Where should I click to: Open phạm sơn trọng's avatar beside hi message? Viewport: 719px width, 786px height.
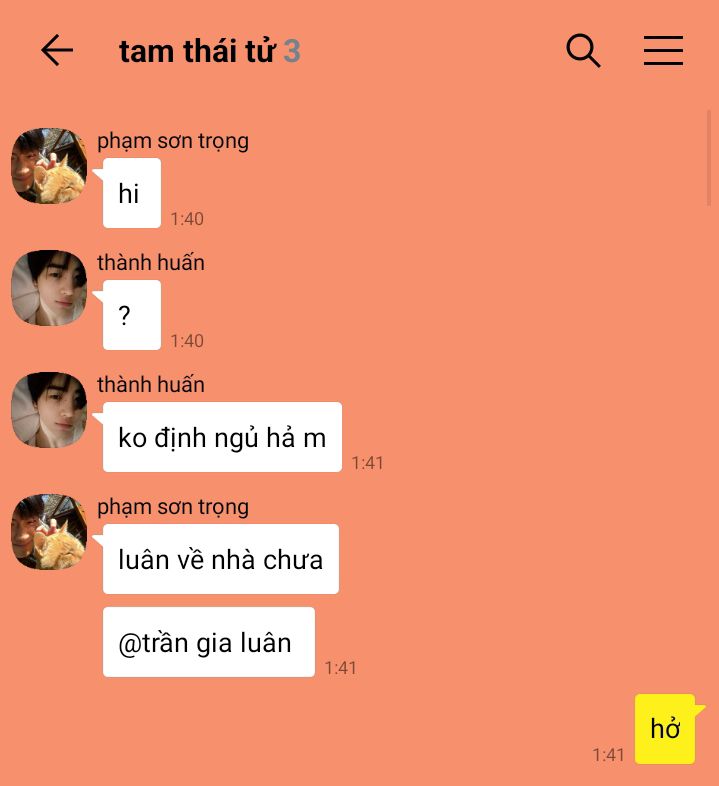(49, 166)
